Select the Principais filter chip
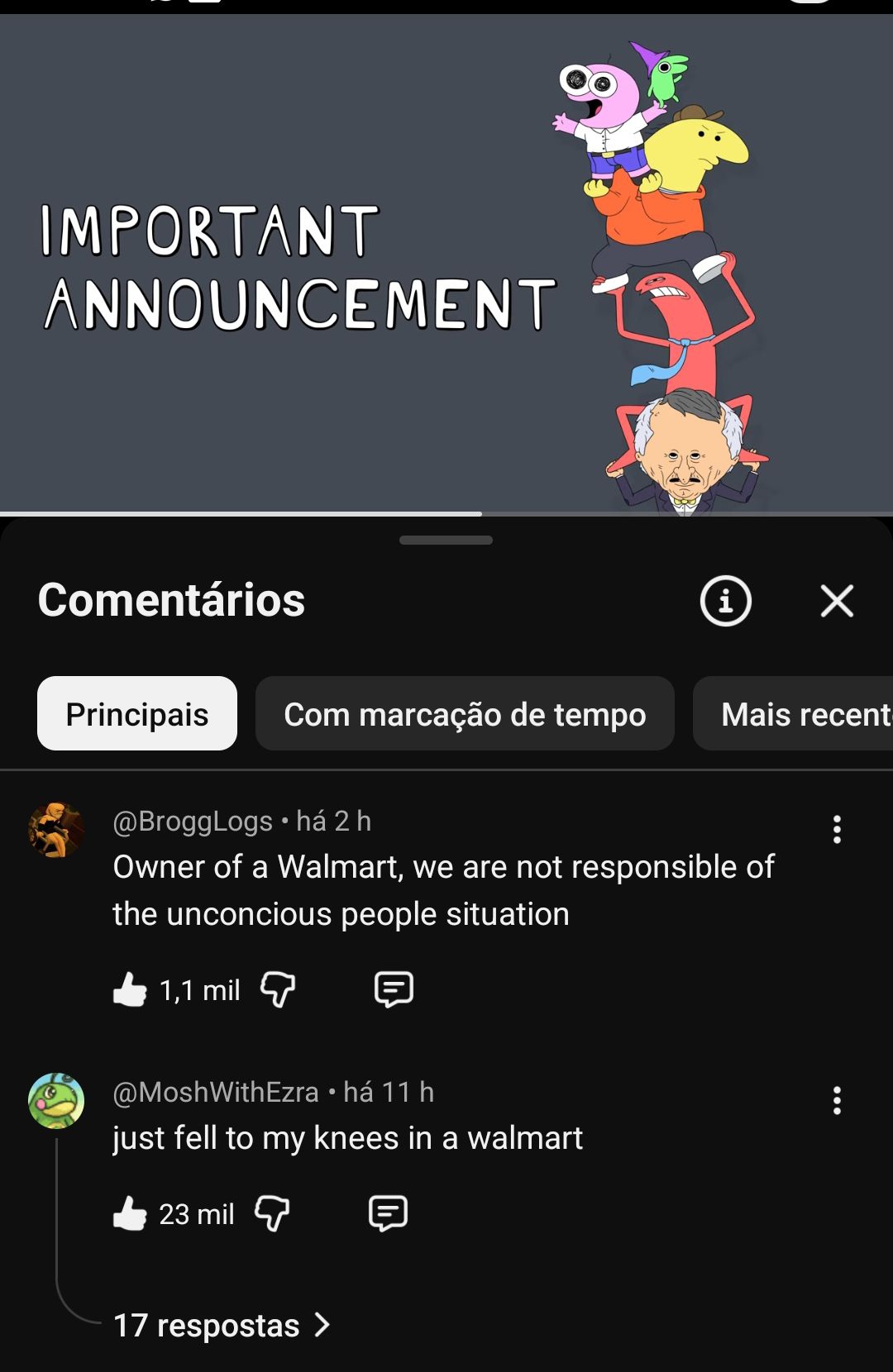893x1372 pixels. (137, 714)
